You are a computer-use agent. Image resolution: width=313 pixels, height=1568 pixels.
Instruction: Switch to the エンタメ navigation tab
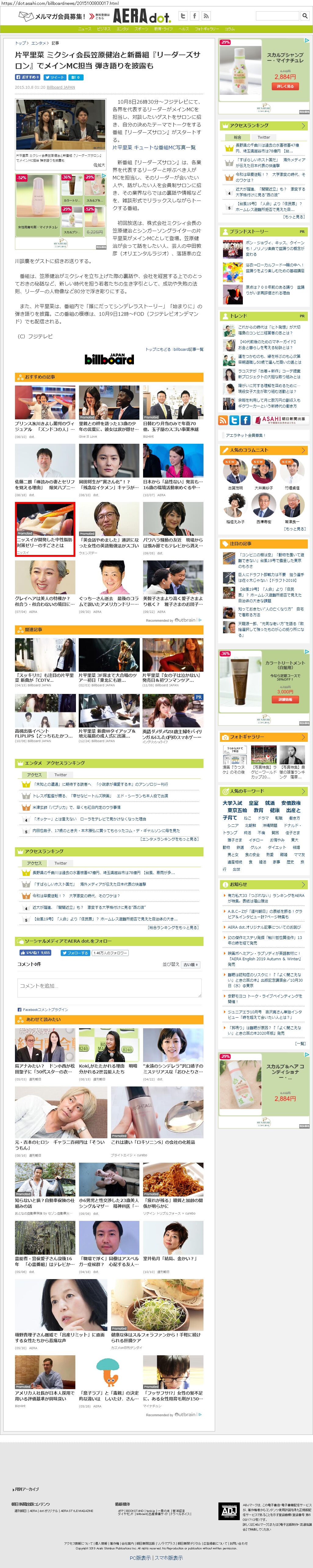click(x=122, y=29)
